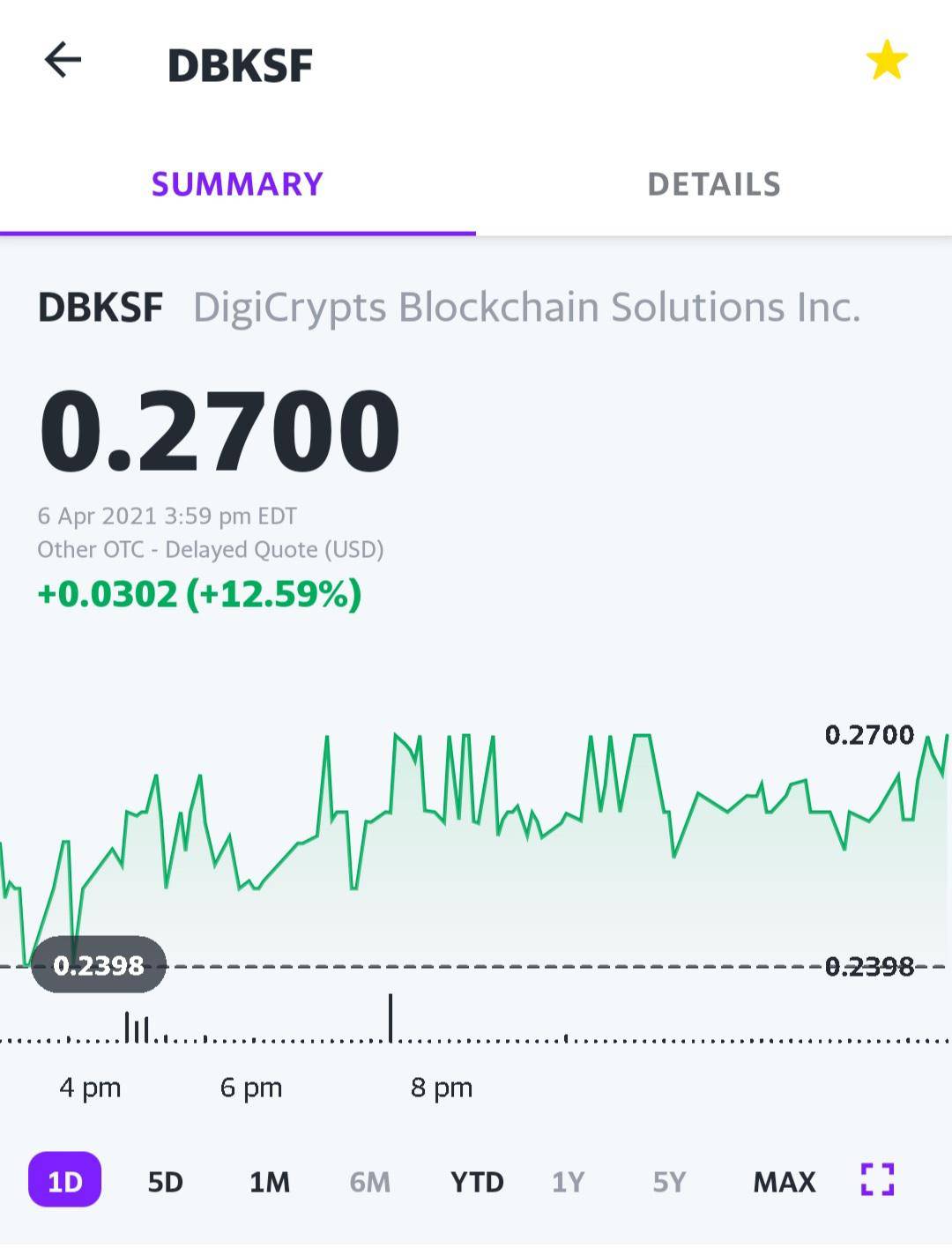
Task: Select the MAX chart range
Action: 783,1181
